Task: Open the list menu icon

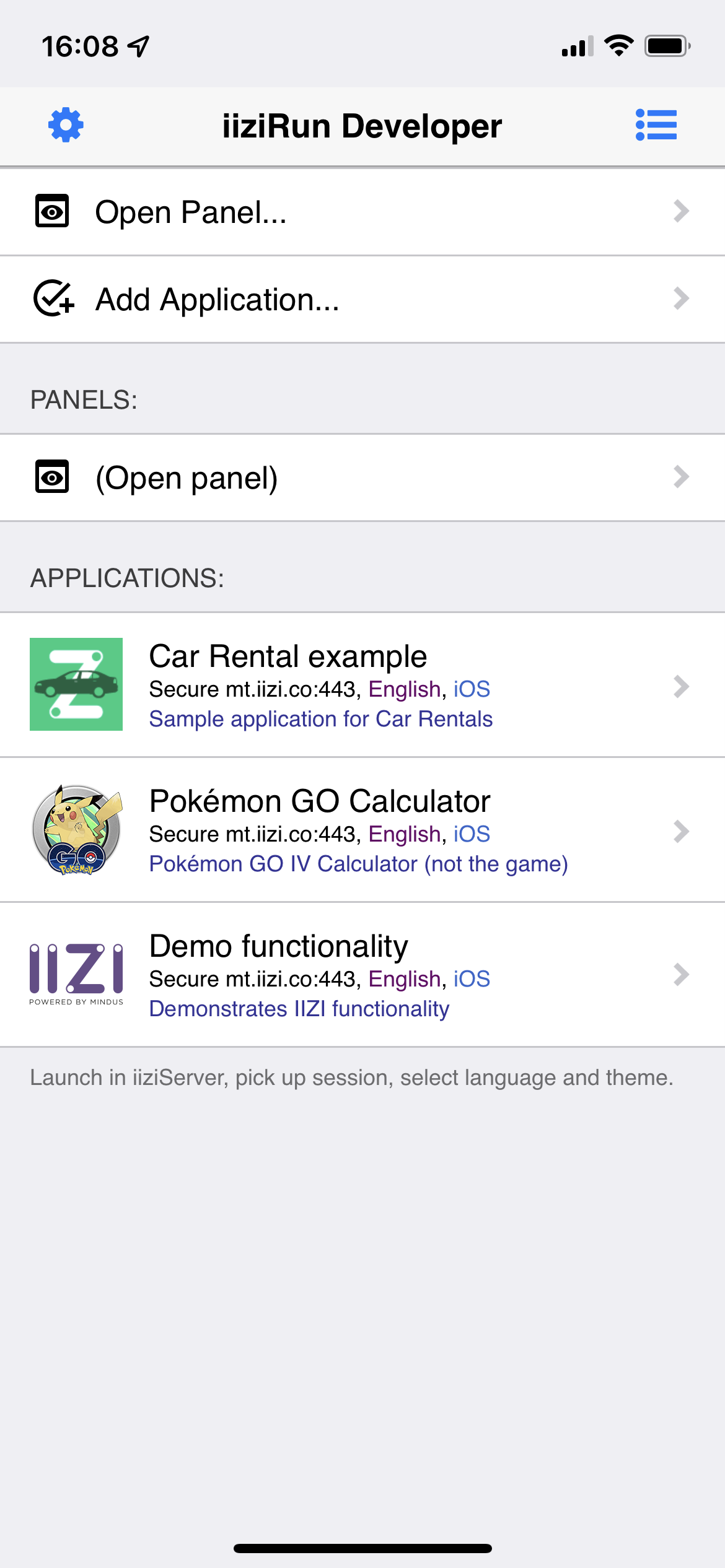Action: pyautogui.click(x=656, y=125)
